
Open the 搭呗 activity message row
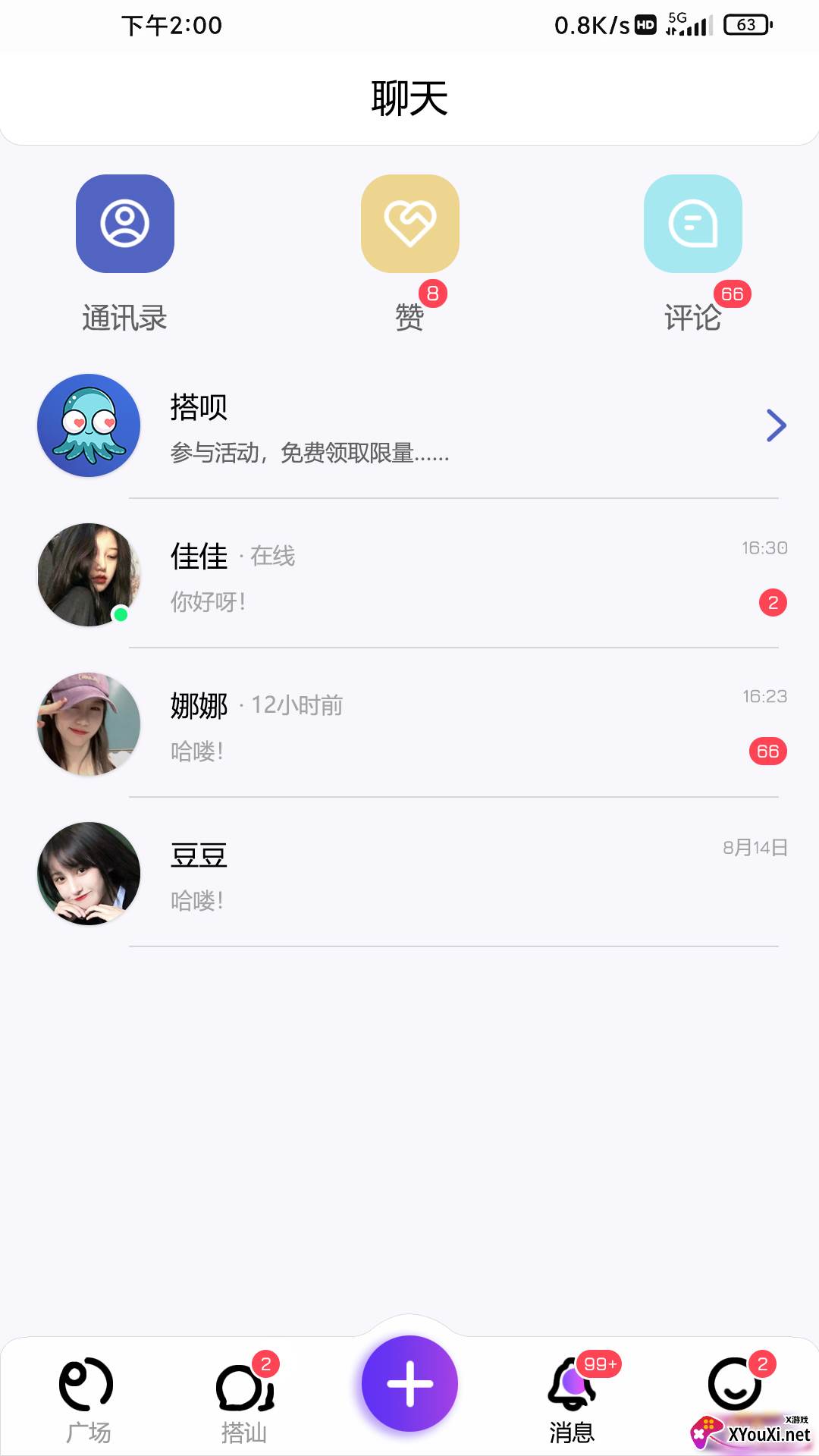pyautogui.click(x=409, y=426)
